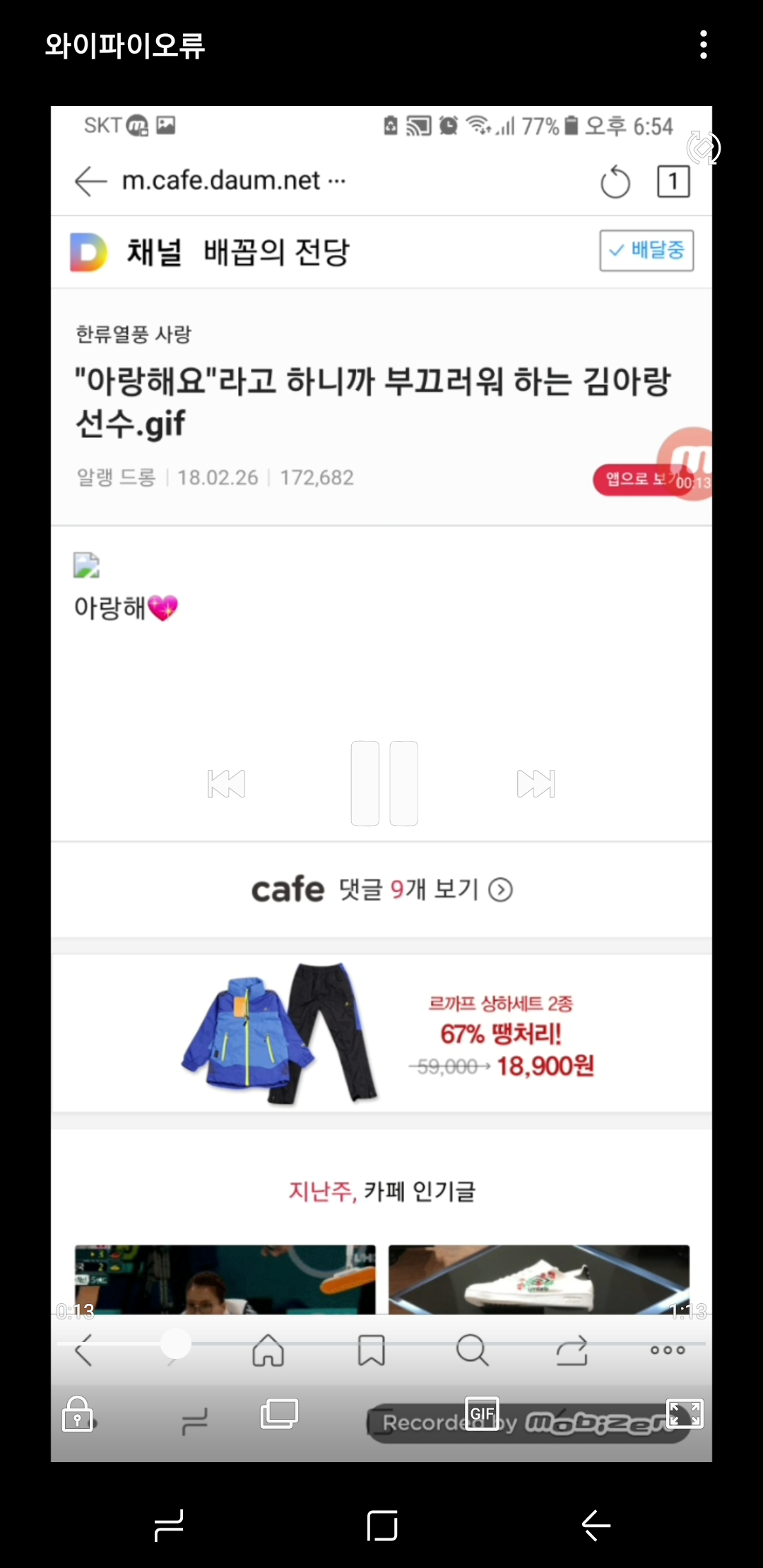Open the video player overflow menu
The width and height of the screenshot is (763, 1568).
pyautogui.click(x=703, y=44)
